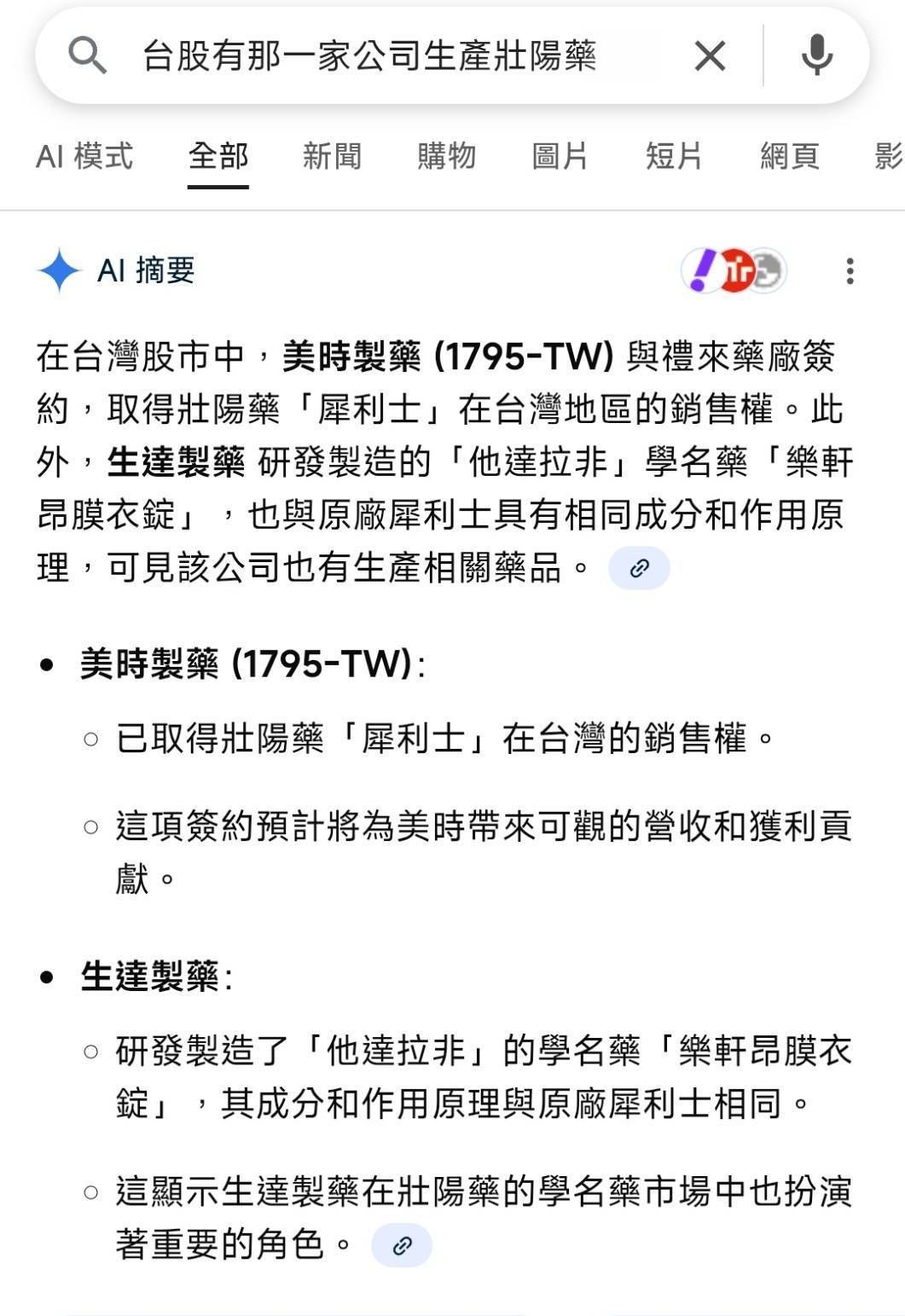Image resolution: width=905 pixels, height=1316 pixels.
Task: Open the AI 摘要 source icons
Action: (x=734, y=270)
